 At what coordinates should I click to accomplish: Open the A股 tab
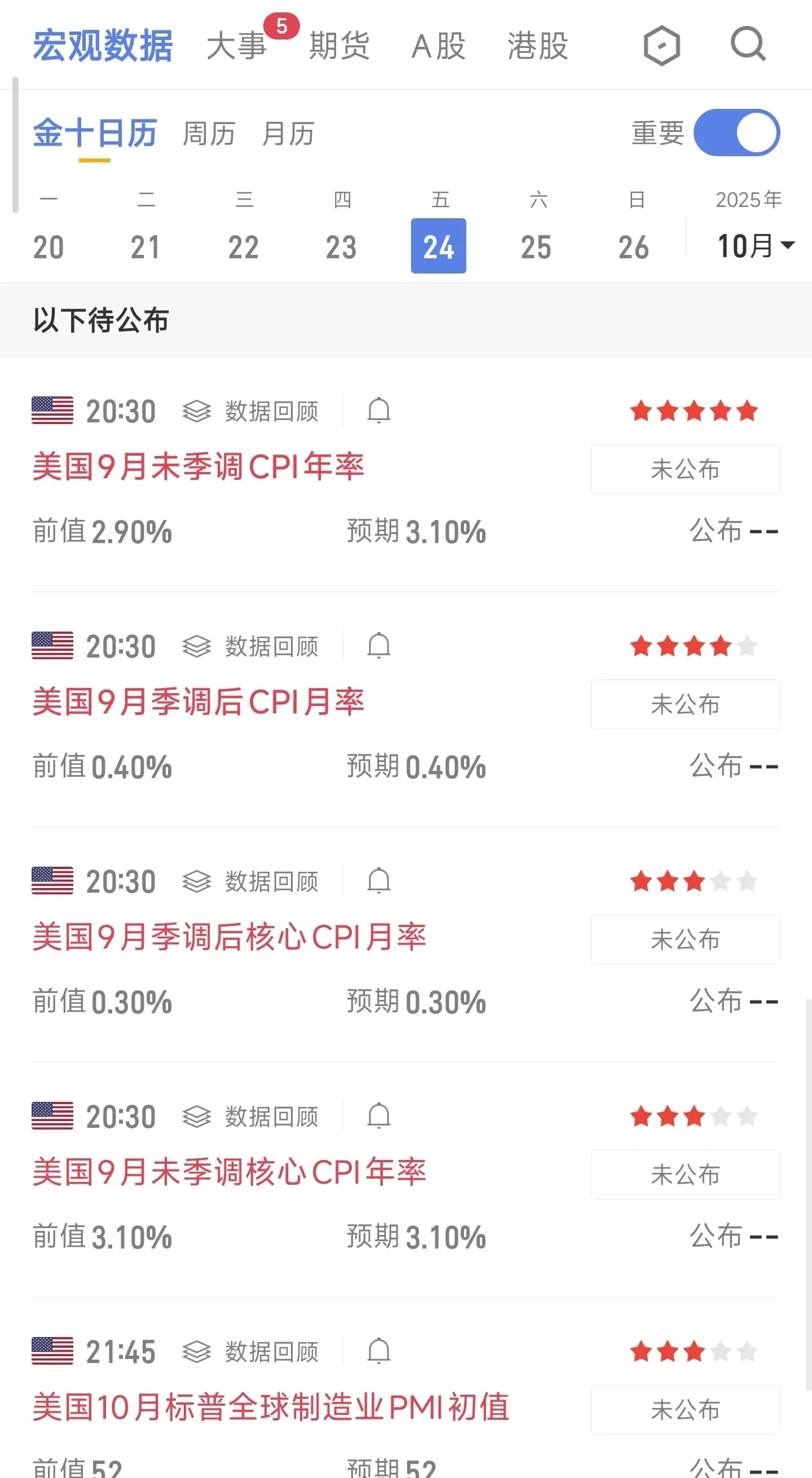pyautogui.click(x=438, y=46)
